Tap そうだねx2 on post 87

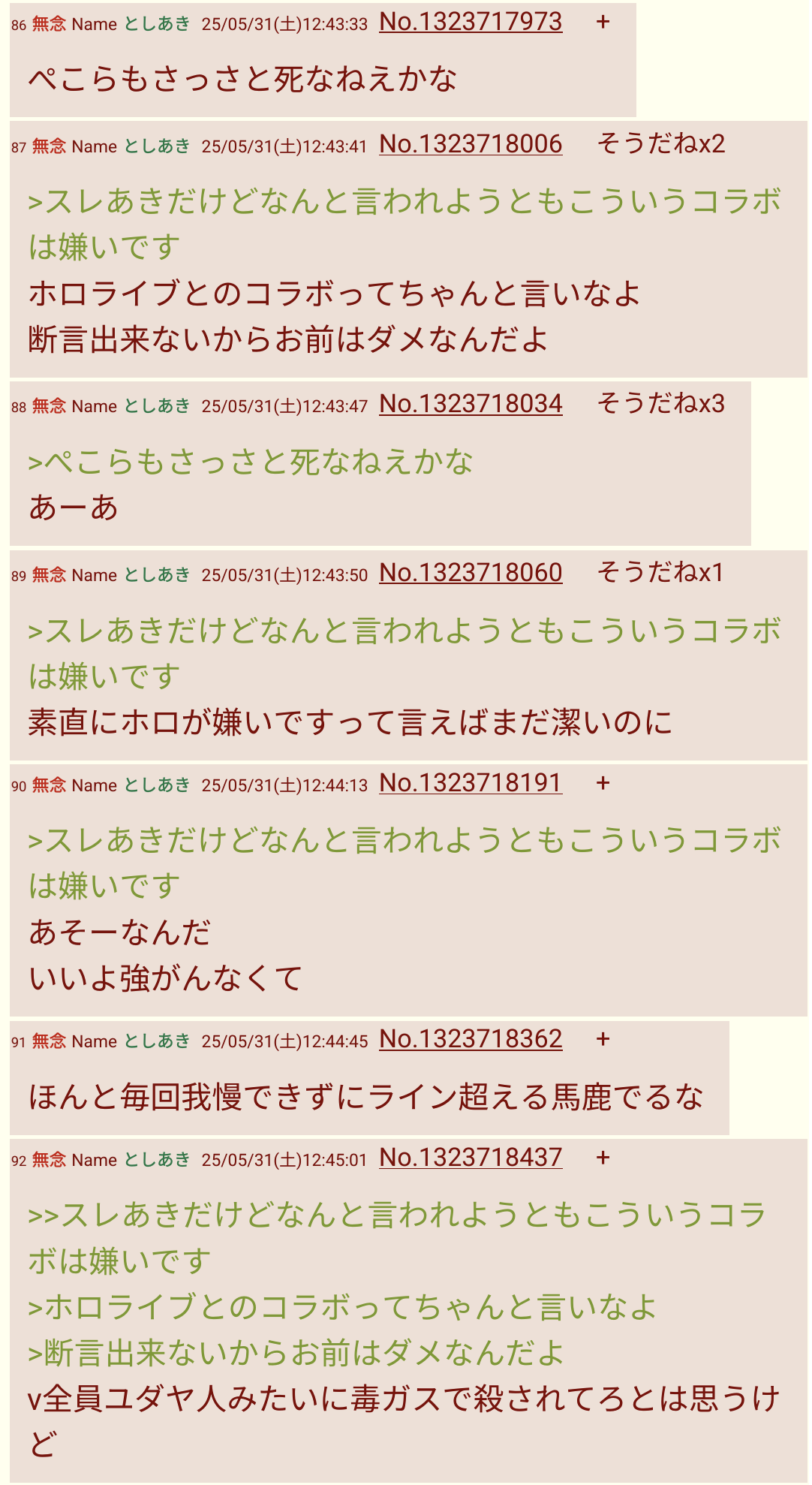pos(661,143)
